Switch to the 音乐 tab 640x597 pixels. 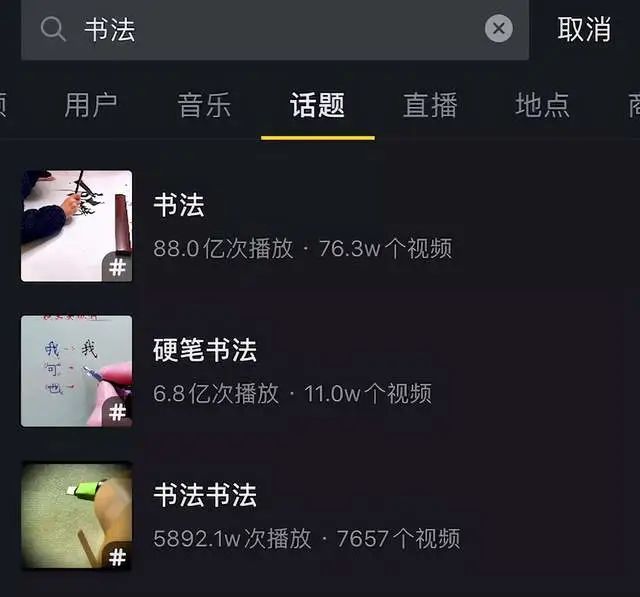pyautogui.click(x=204, y=105)
